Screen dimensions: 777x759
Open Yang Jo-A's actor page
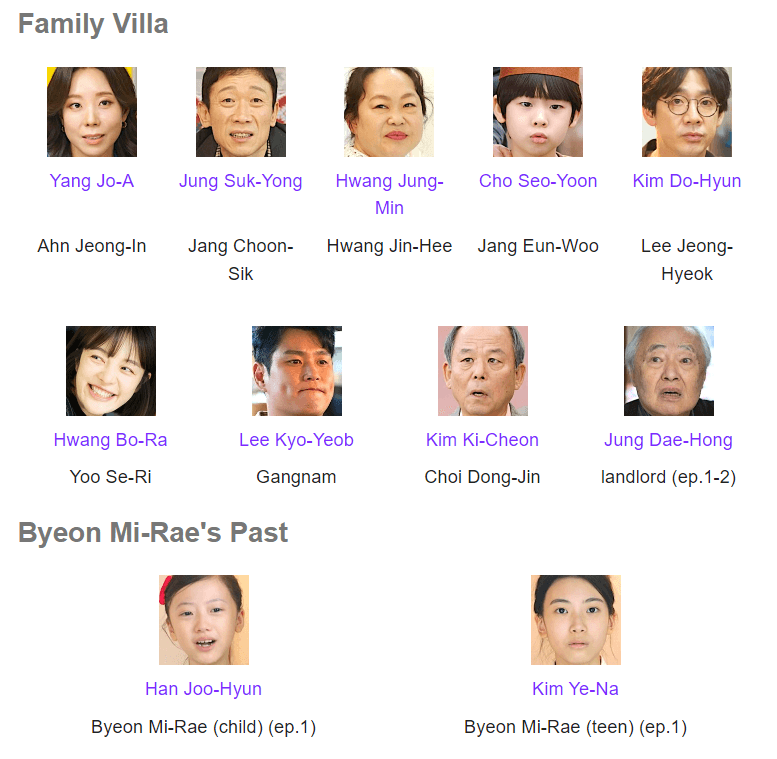92,181
